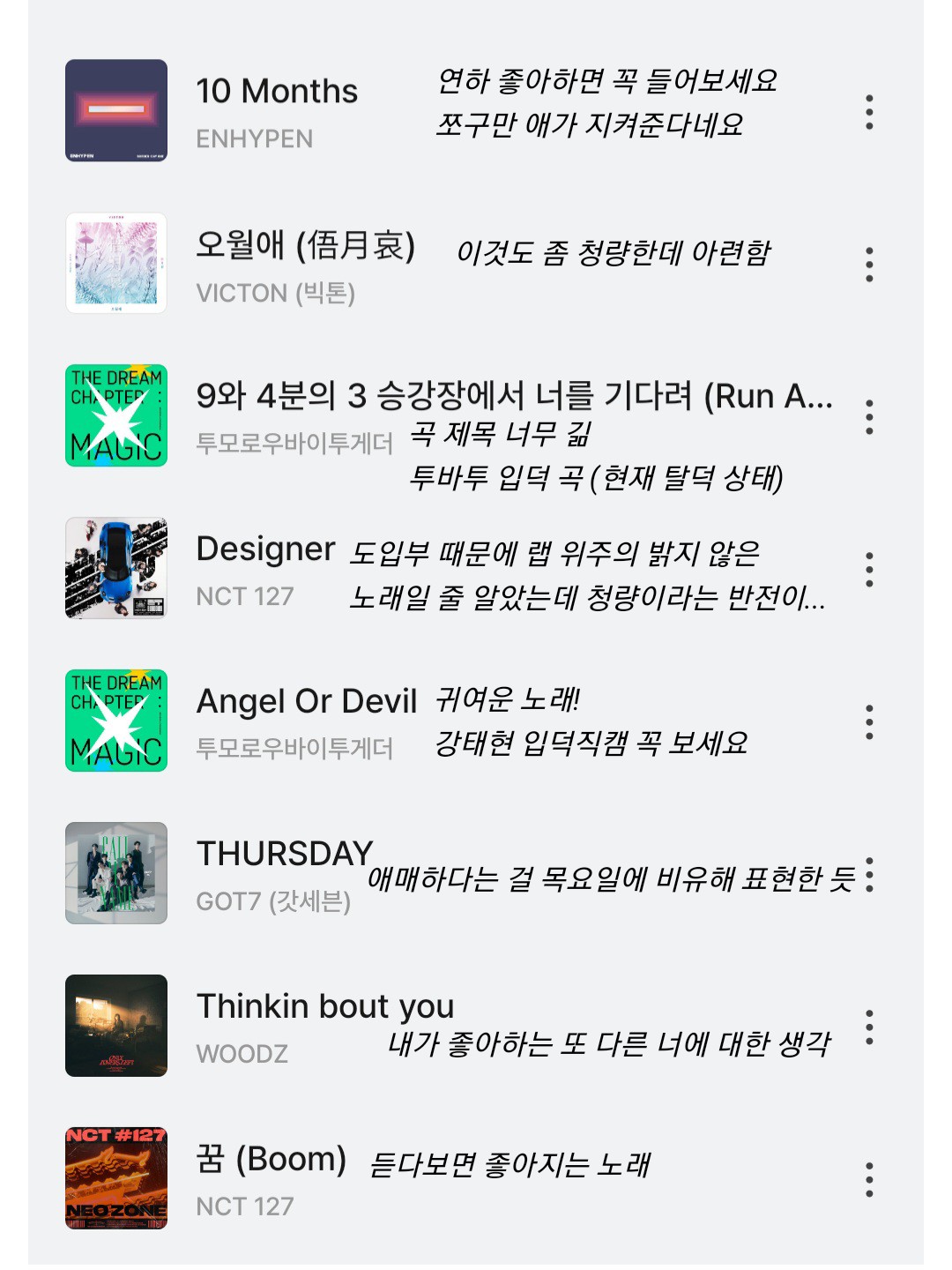This screenshot has width=952, height=1270.
Task: Select the 9와 4분의 3 승강장에서 너를 기다려 track
Action: (513, 396)
